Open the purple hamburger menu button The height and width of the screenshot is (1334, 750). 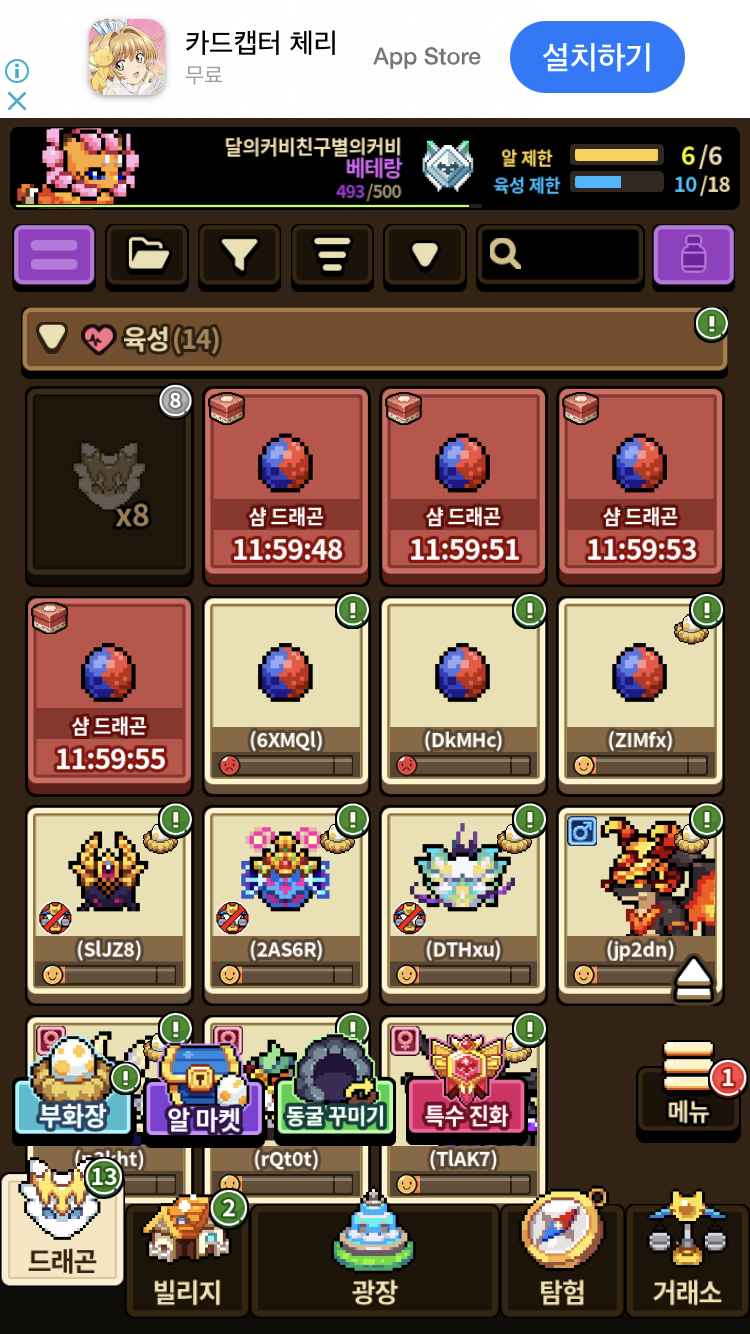[x=54, y=255]
